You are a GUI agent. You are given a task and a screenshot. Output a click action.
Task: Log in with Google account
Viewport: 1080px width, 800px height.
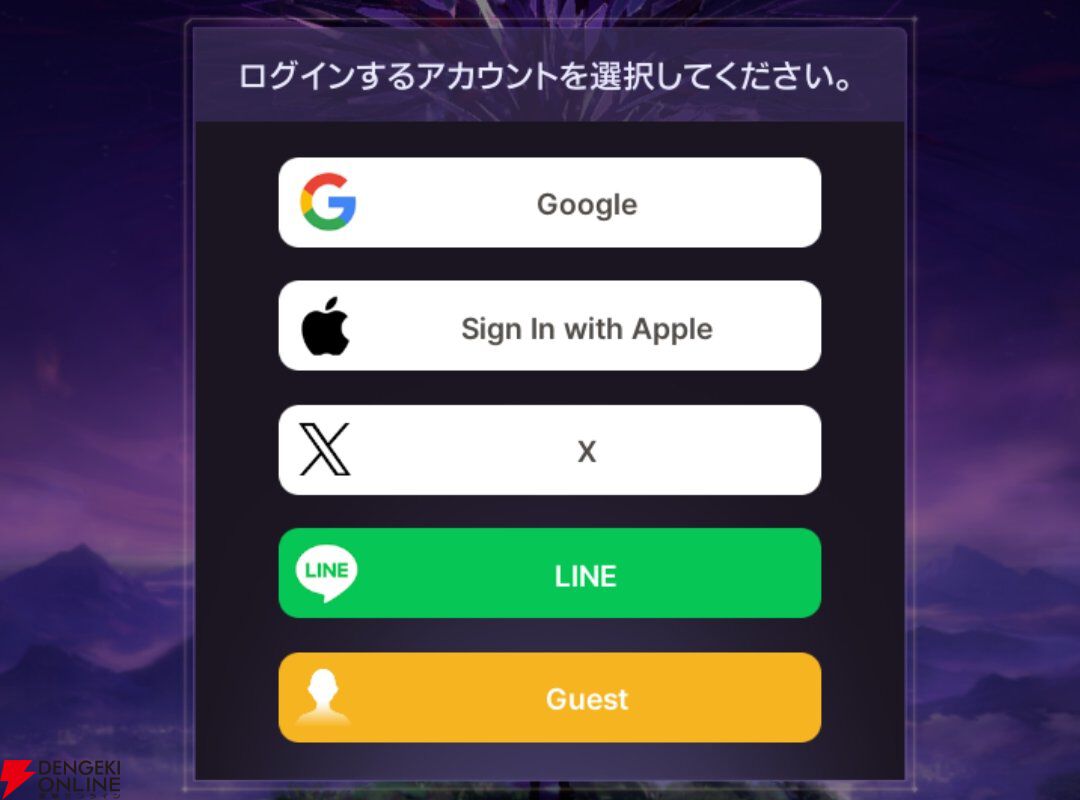pos(549,203)
